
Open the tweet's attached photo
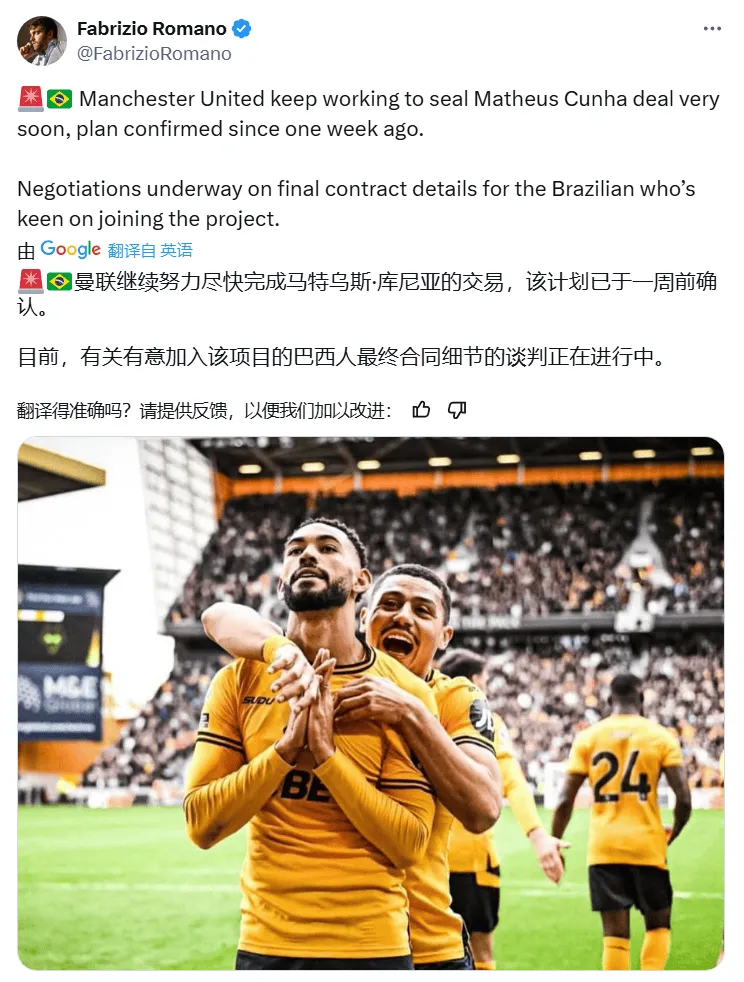coord(371,703)
